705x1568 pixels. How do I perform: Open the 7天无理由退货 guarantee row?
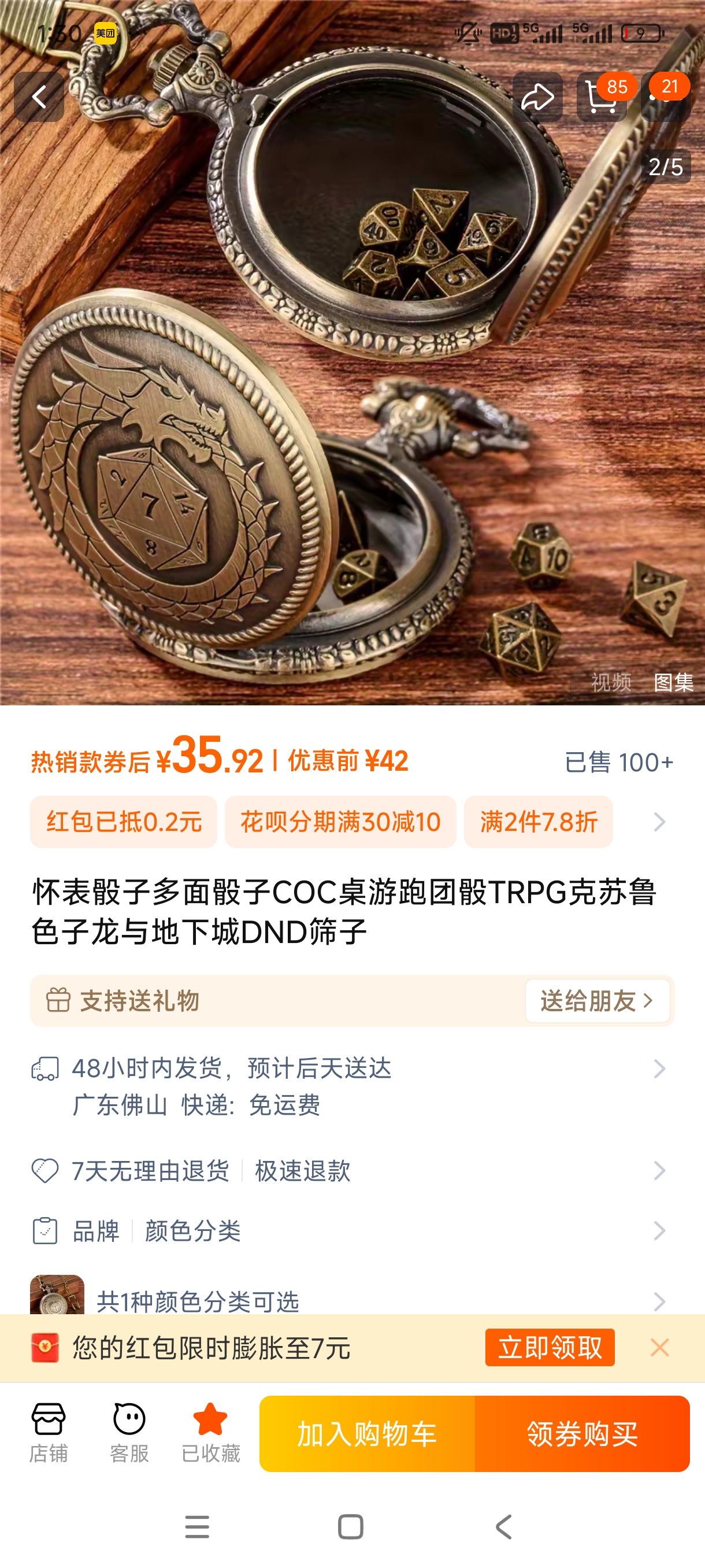pyautogui.click(x=352, y=1171)
